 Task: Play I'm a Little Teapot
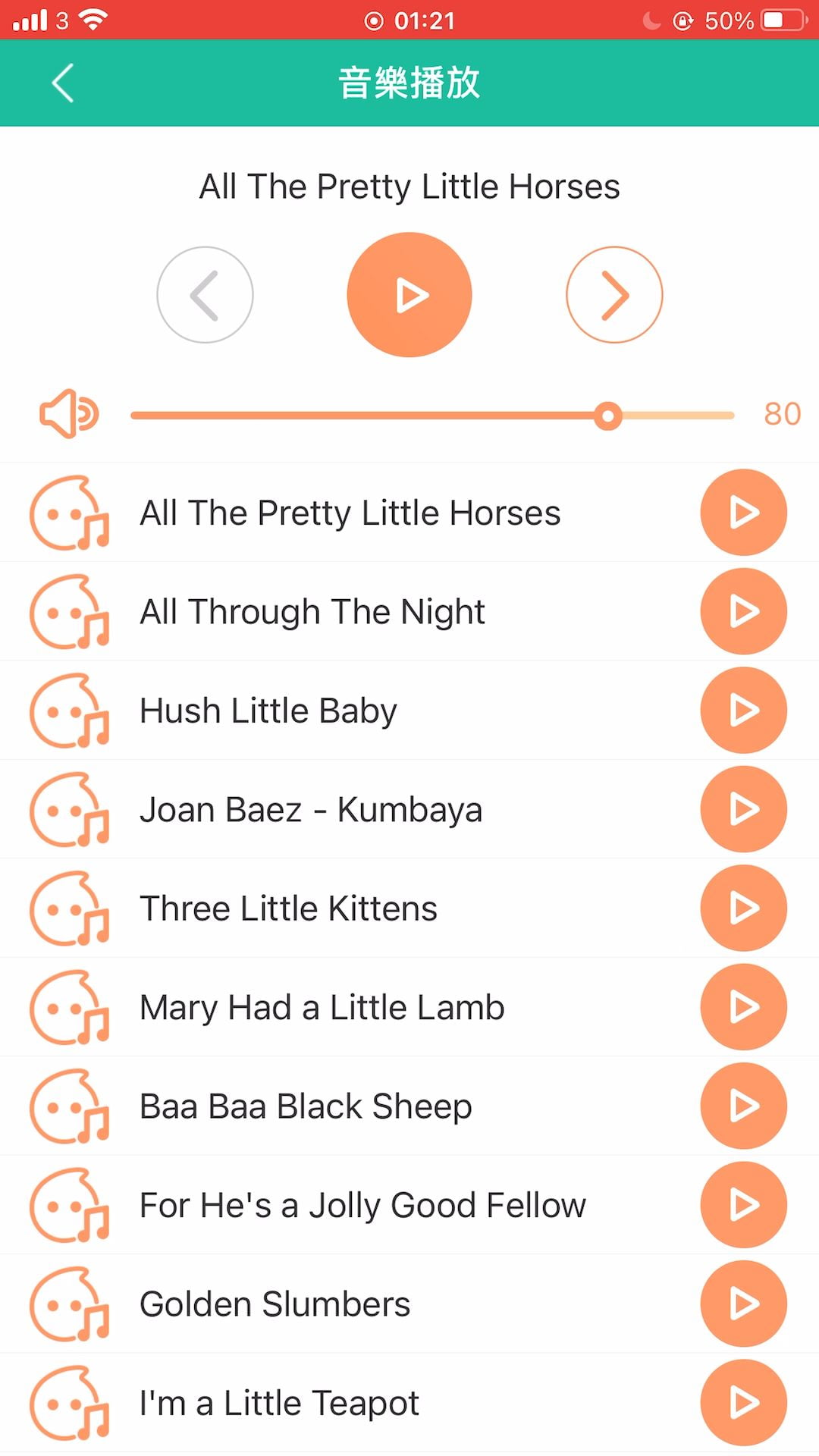click(x=743, y=1403)
